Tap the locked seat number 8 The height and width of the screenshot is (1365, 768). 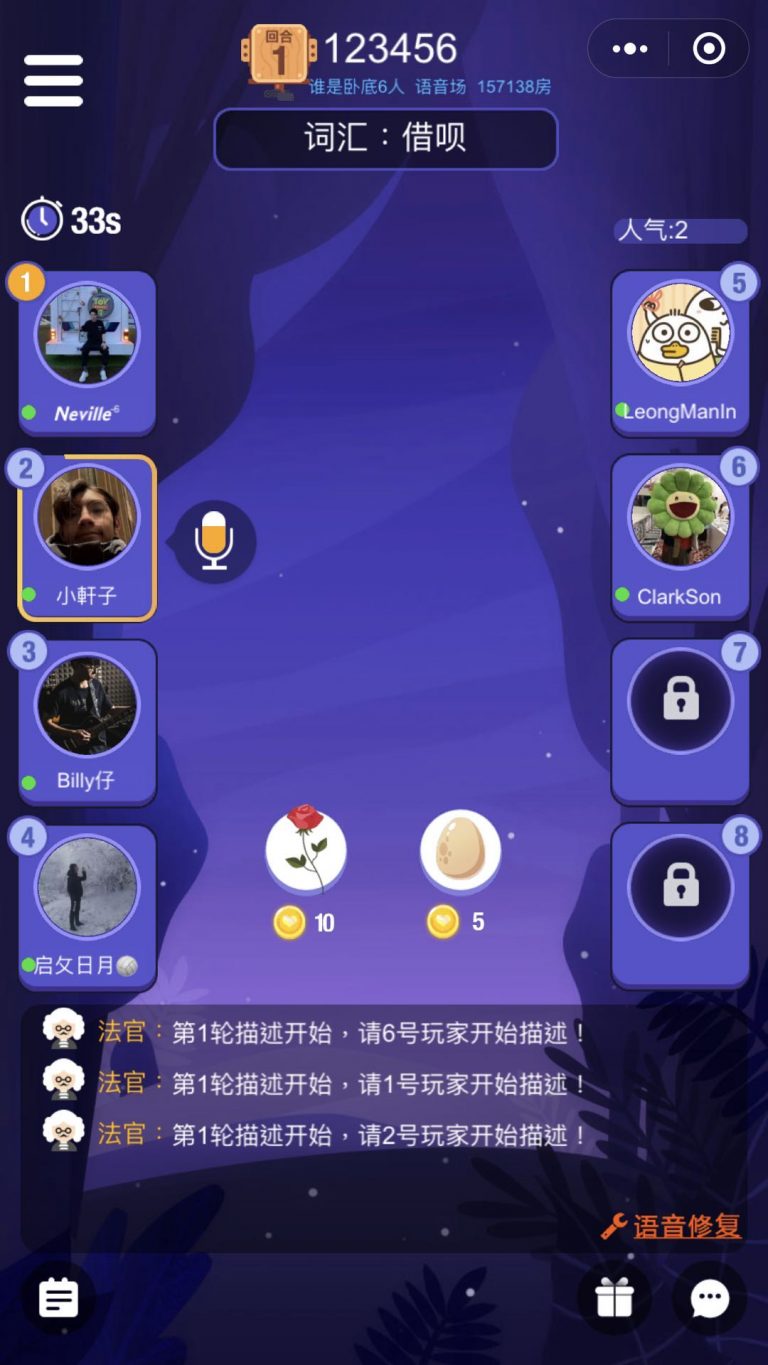pyautogui.click(x=680, y=907)
